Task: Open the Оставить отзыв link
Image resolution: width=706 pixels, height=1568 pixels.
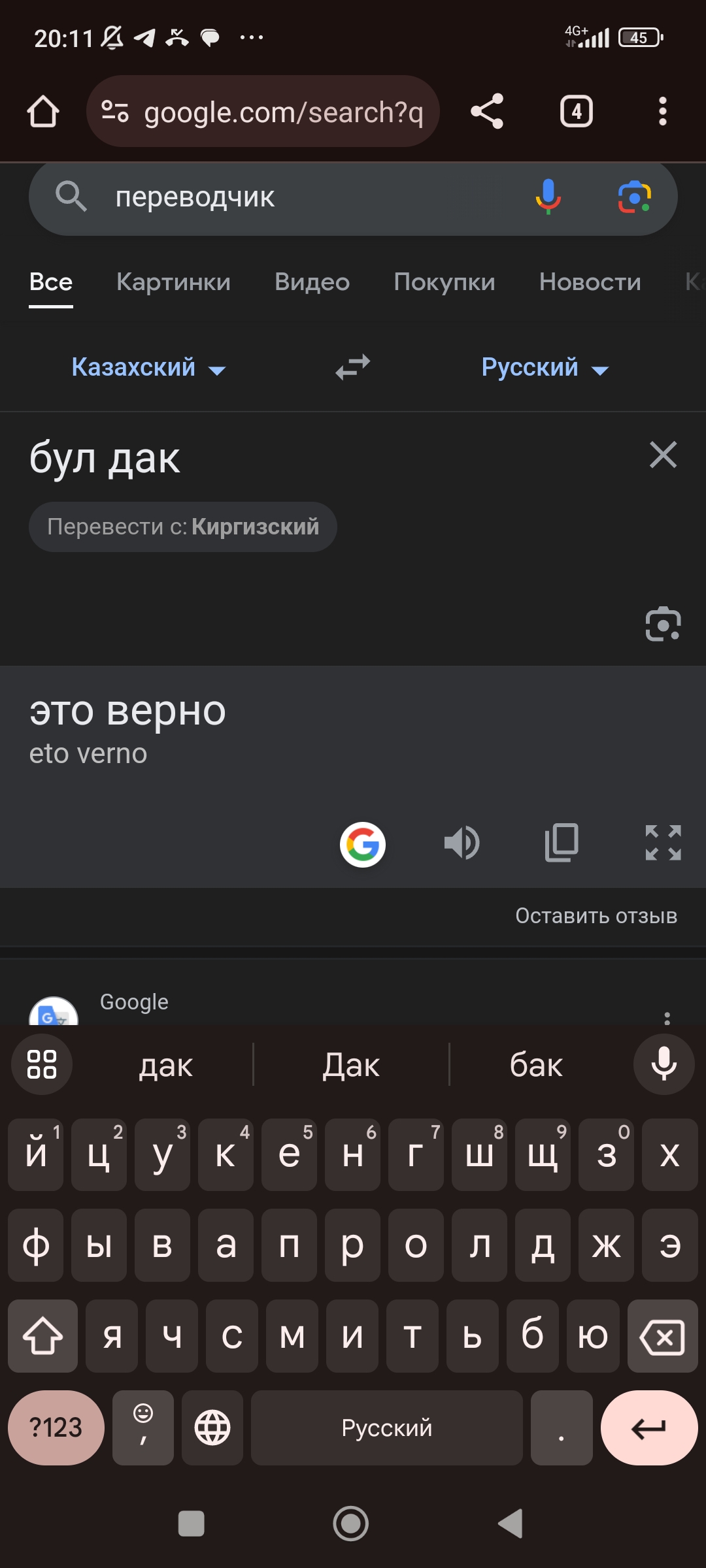Action: click(x=596, y=916)
